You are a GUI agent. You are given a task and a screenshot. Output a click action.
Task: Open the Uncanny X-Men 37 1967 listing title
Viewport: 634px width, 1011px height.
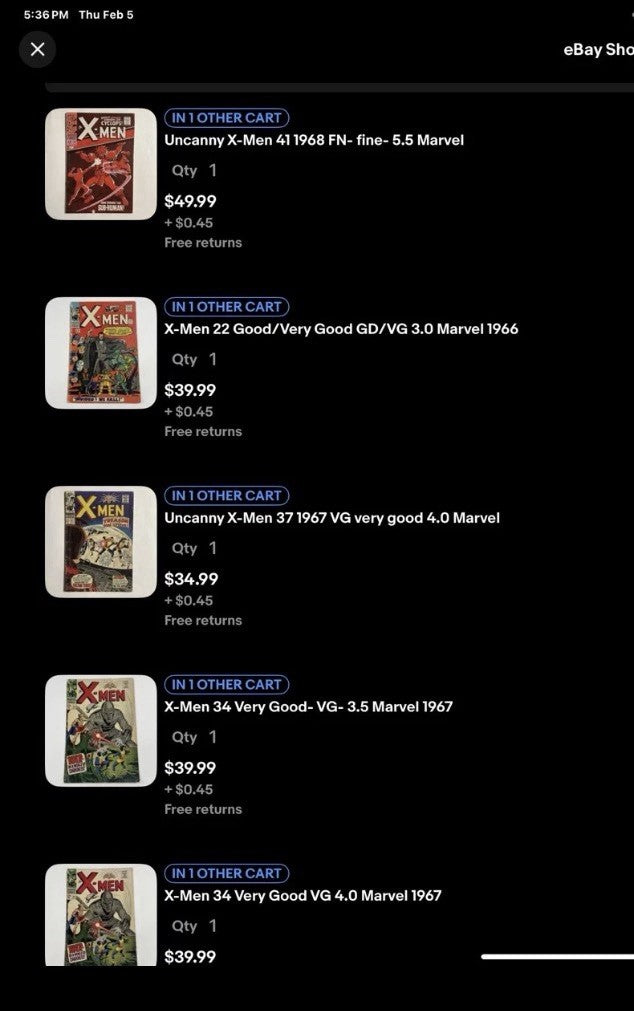[x=332, y=518]
